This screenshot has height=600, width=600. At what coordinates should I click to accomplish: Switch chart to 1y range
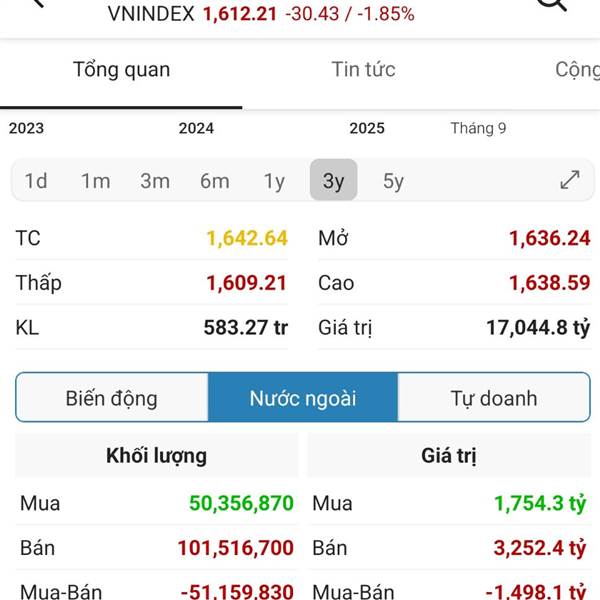pos(274,181)
